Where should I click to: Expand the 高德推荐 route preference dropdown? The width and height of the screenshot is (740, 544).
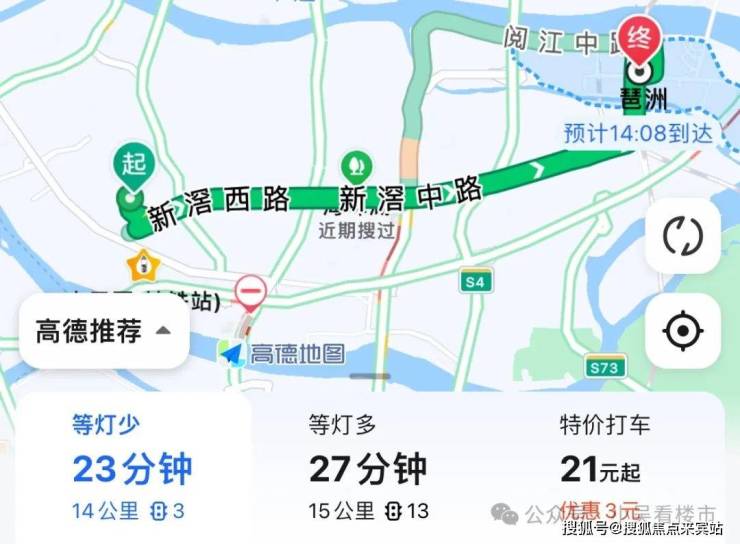pyautogui.click(x=104, y=331)
